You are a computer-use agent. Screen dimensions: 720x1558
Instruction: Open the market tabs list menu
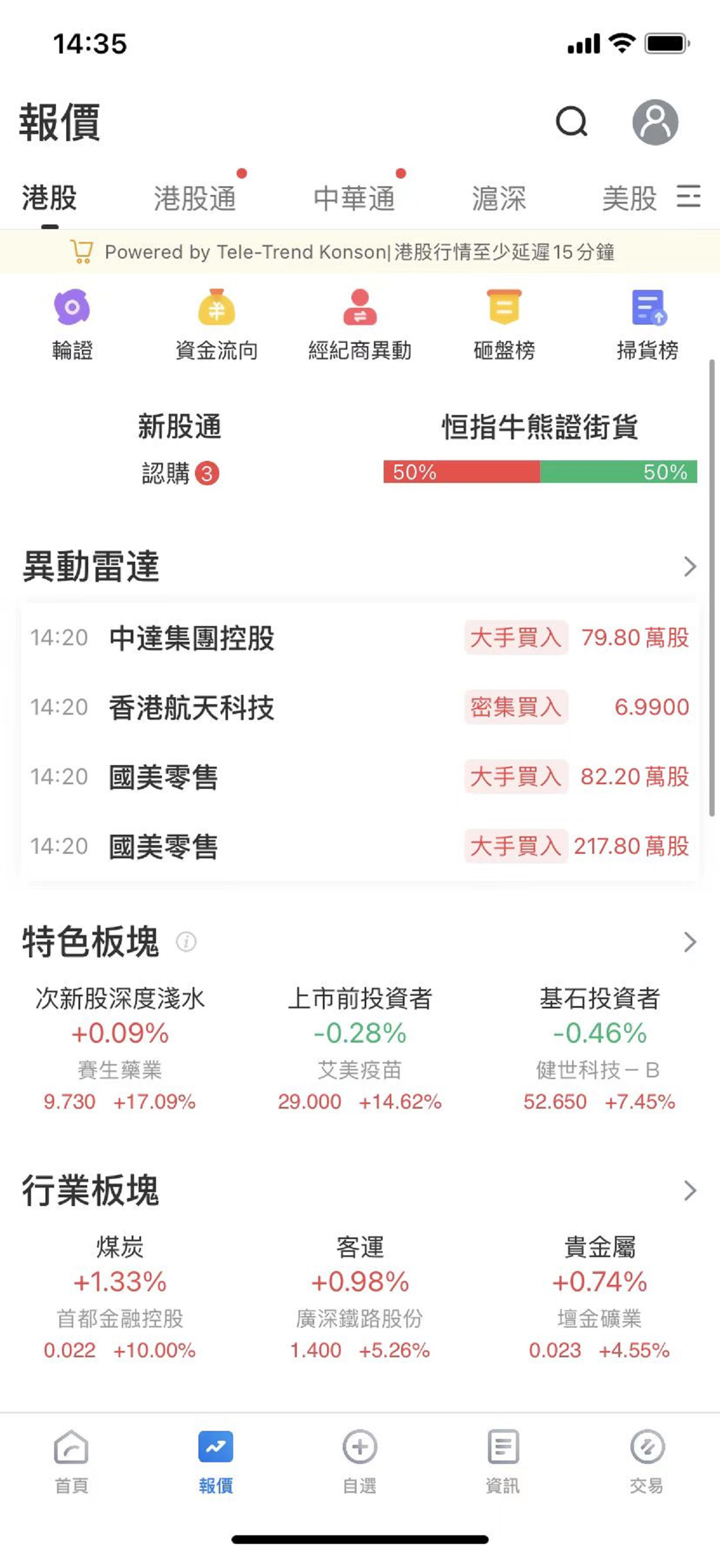point(689,196)
